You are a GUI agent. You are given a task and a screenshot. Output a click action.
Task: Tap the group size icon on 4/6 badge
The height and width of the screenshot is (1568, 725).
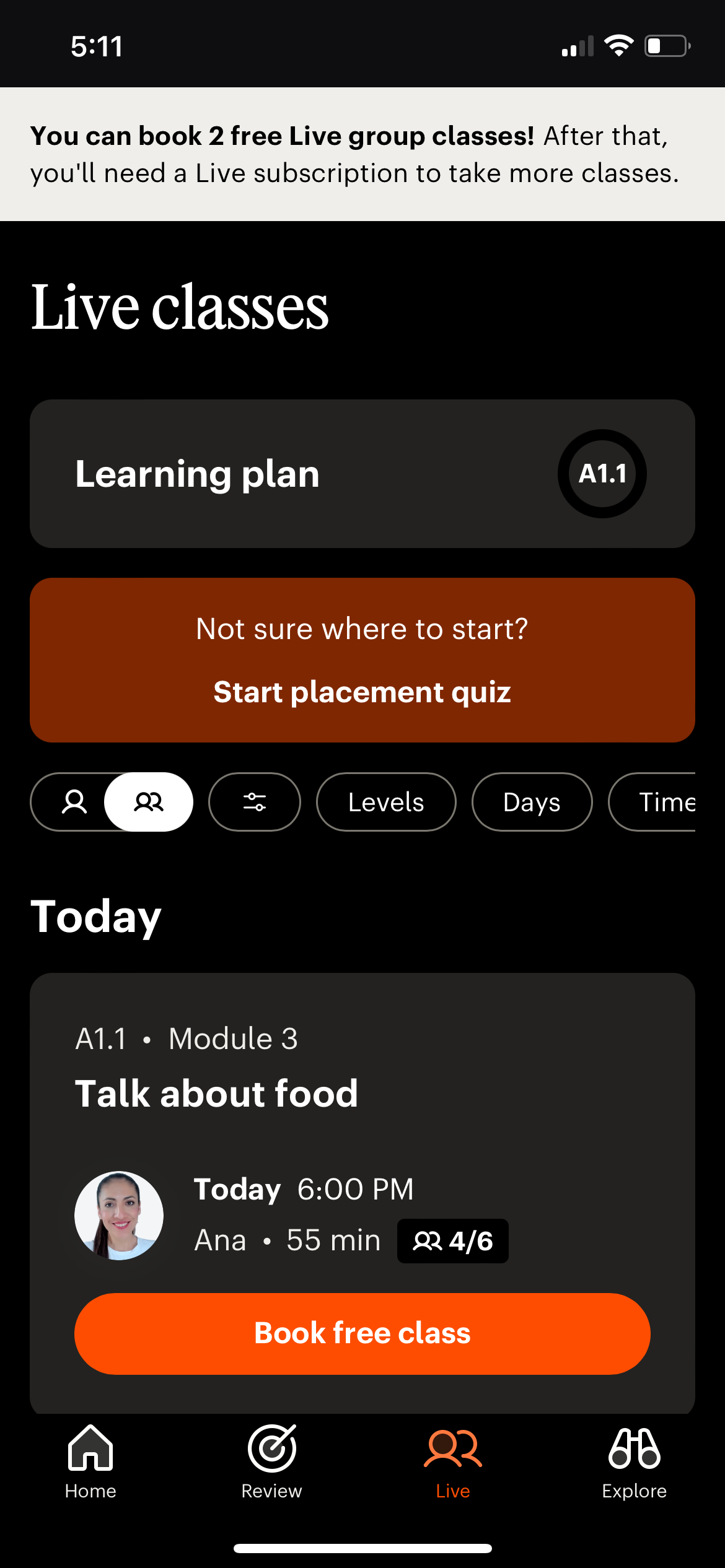[x=427, y=1240]
